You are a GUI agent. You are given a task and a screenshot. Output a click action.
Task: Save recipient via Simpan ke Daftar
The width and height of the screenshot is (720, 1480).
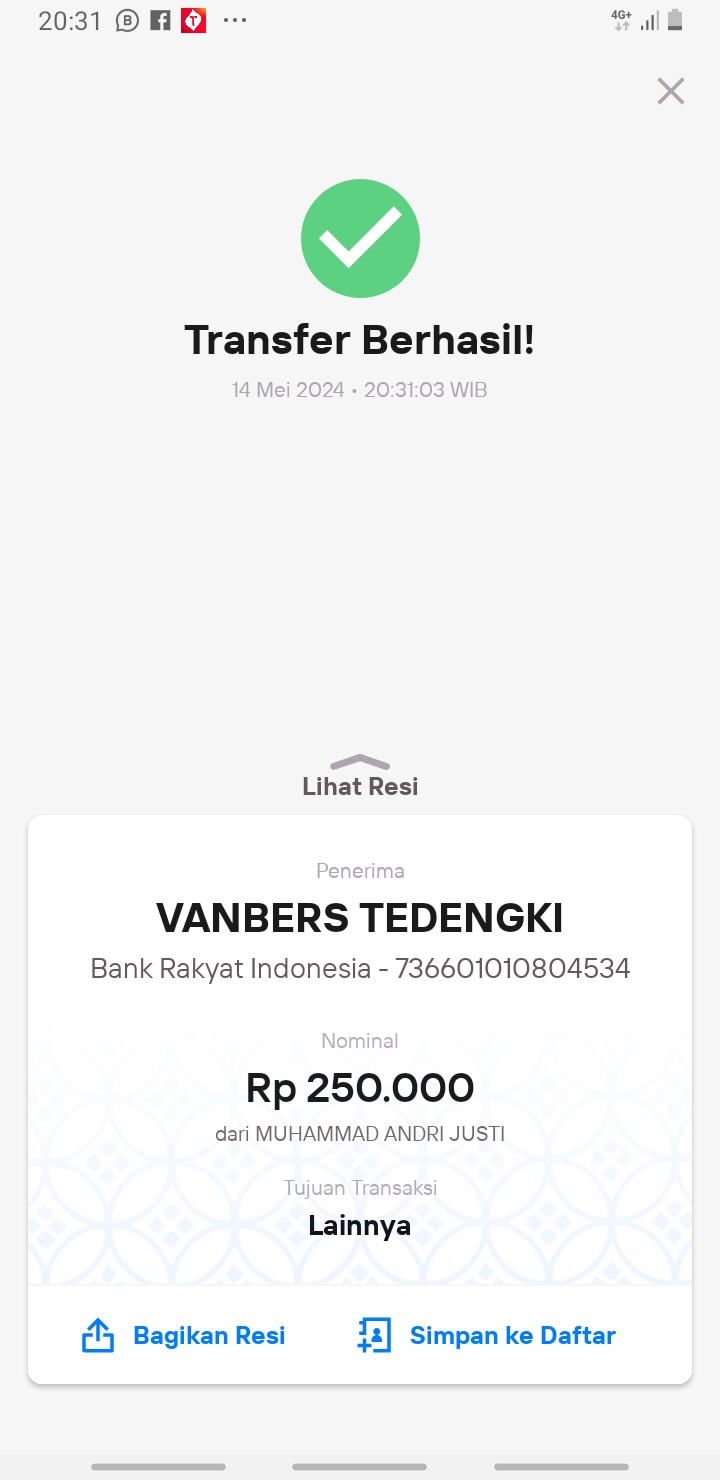tap(486, 1336)
